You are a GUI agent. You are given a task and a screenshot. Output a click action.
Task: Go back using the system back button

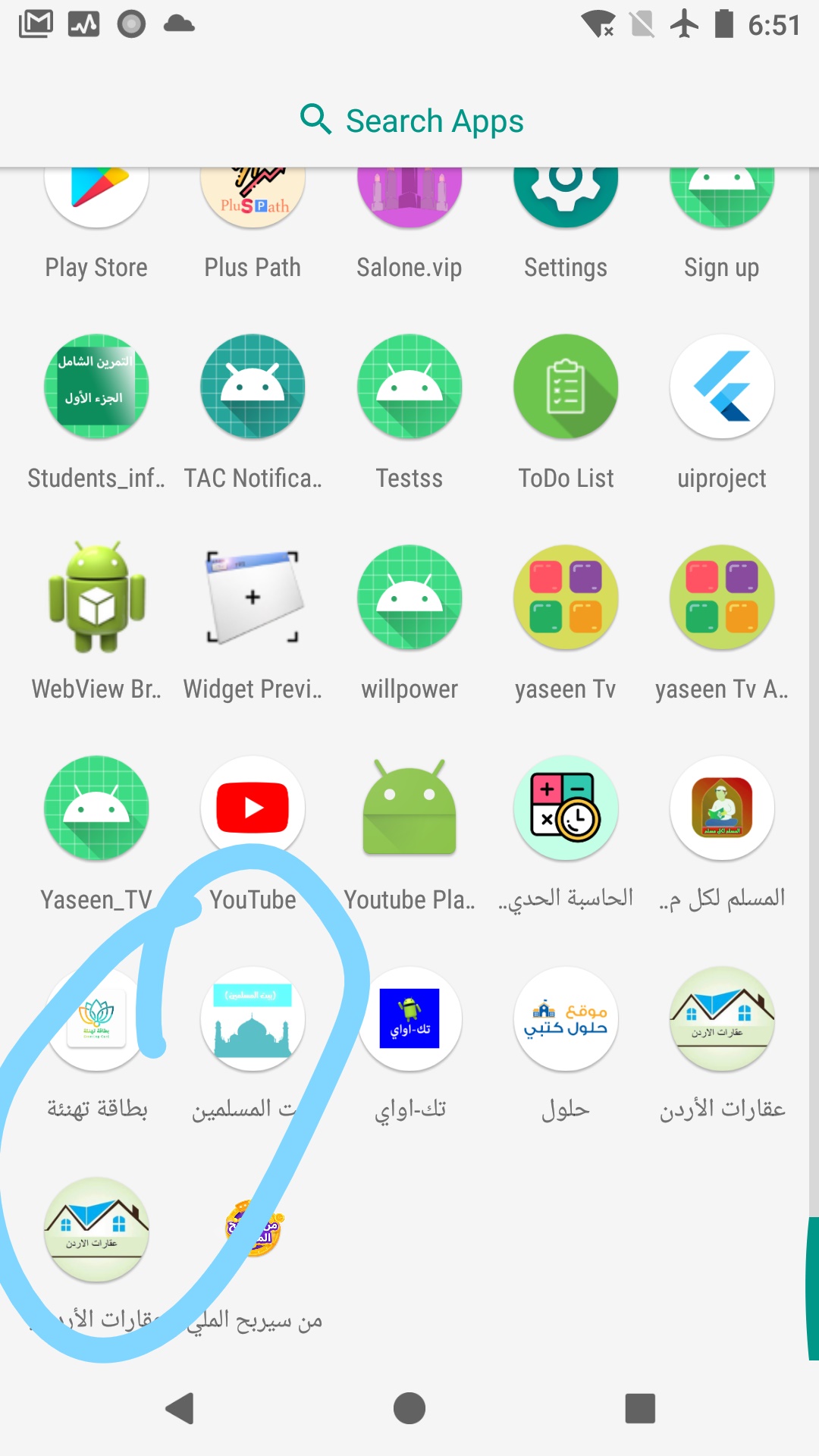[x=180, y=1408]
